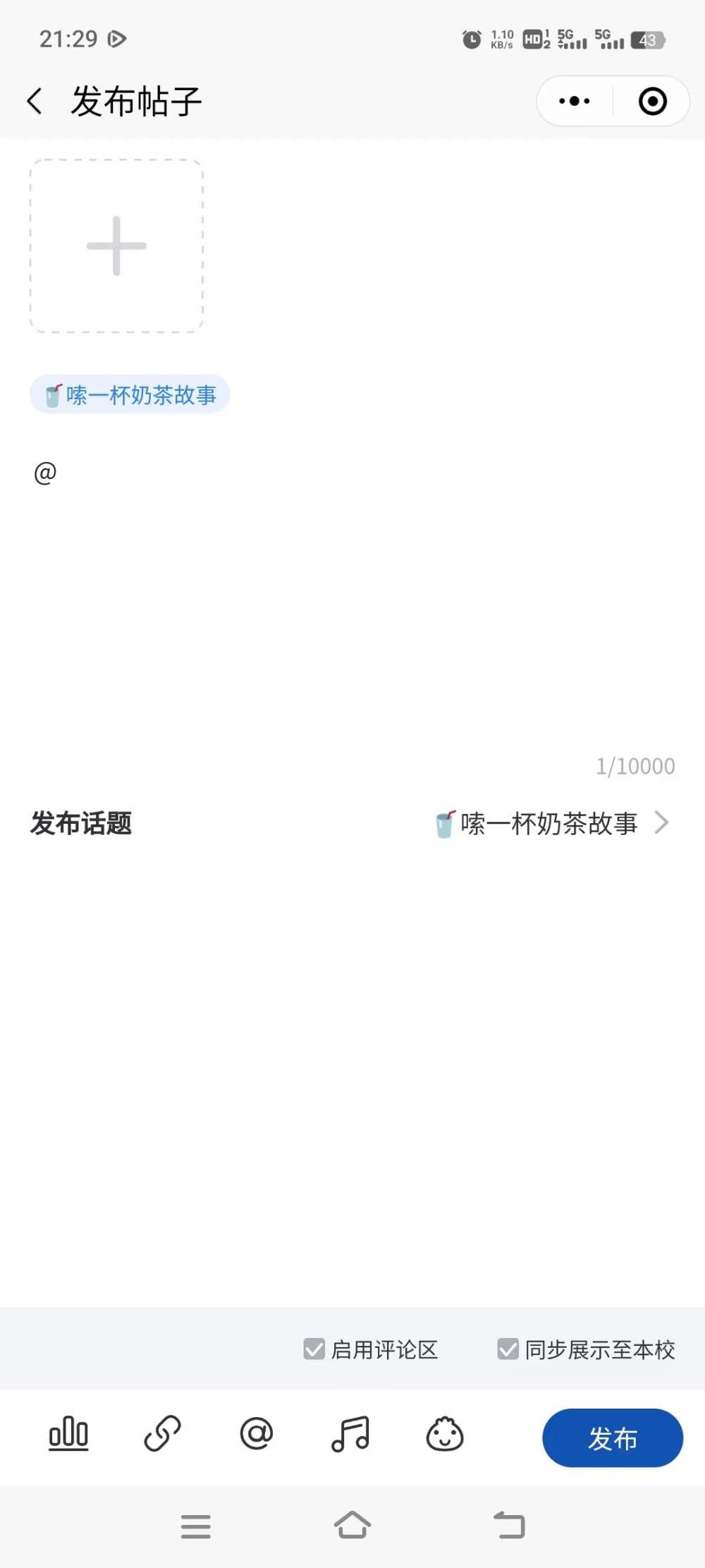Open the system recent apps menu
The width and height of the screenshot is (705, 1568).
tap(195, 1526)
